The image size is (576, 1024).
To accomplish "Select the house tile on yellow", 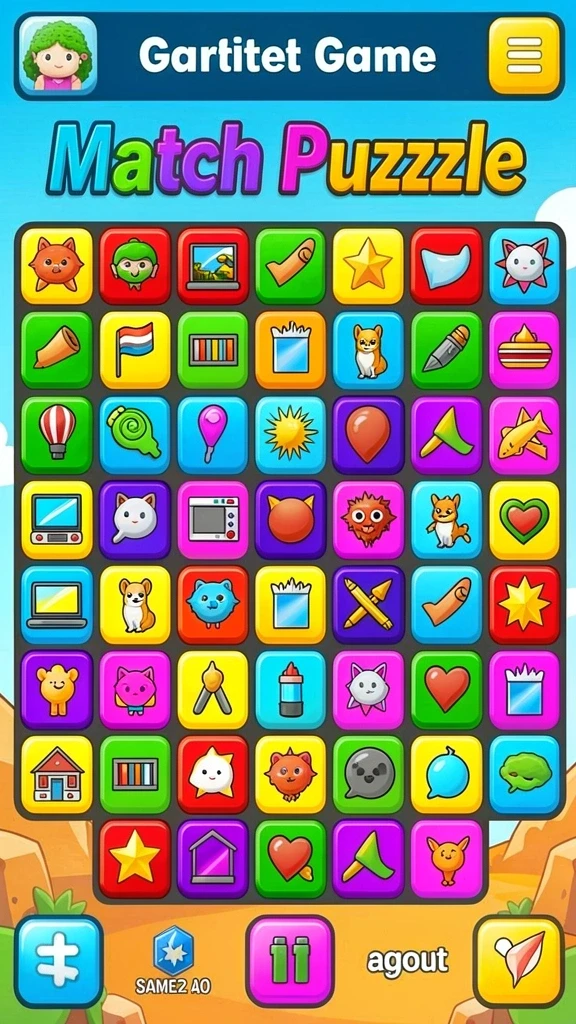I will click(x=57, y=775).
